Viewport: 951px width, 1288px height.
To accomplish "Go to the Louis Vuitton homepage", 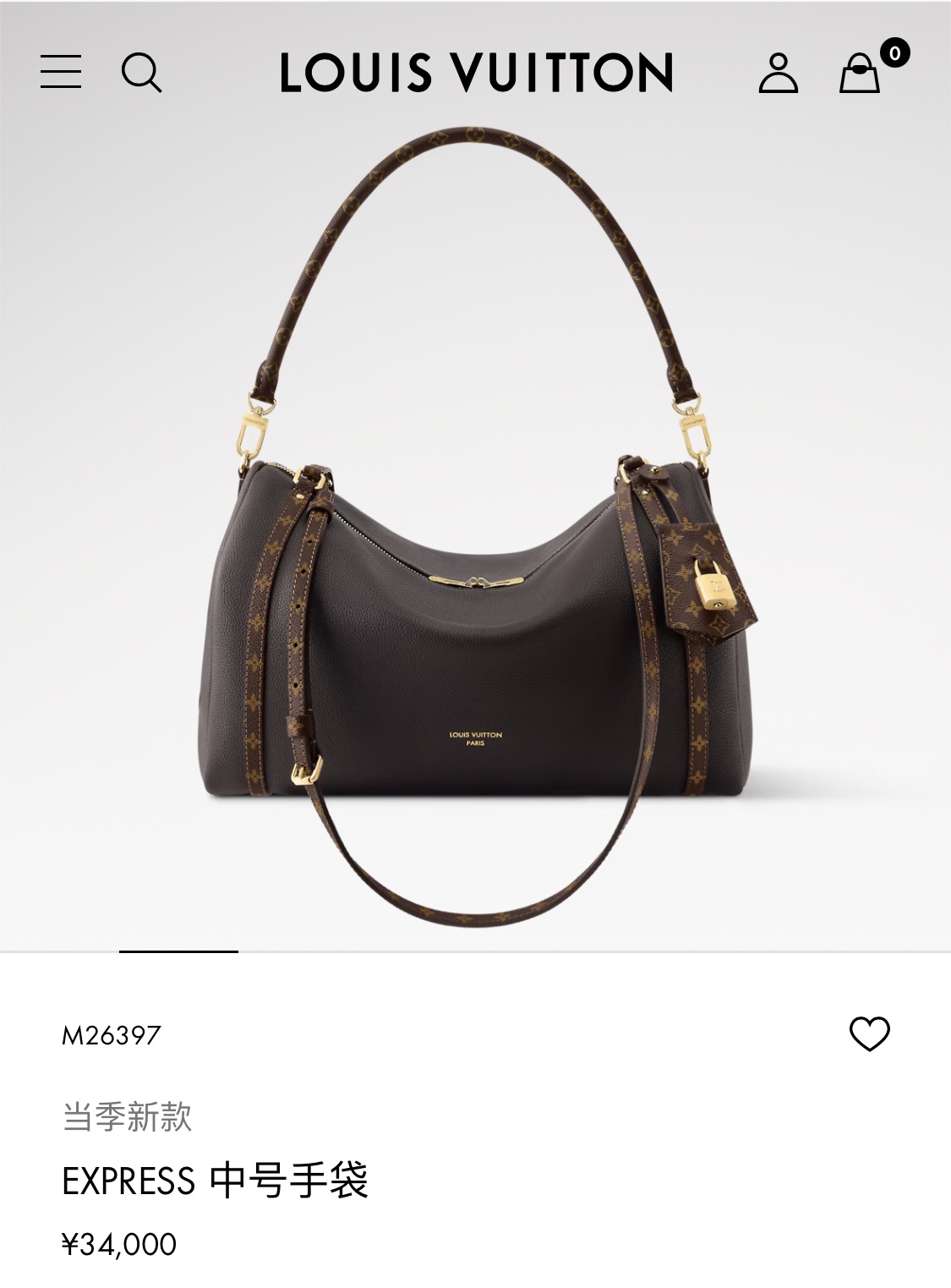I will tap(476, 72).
